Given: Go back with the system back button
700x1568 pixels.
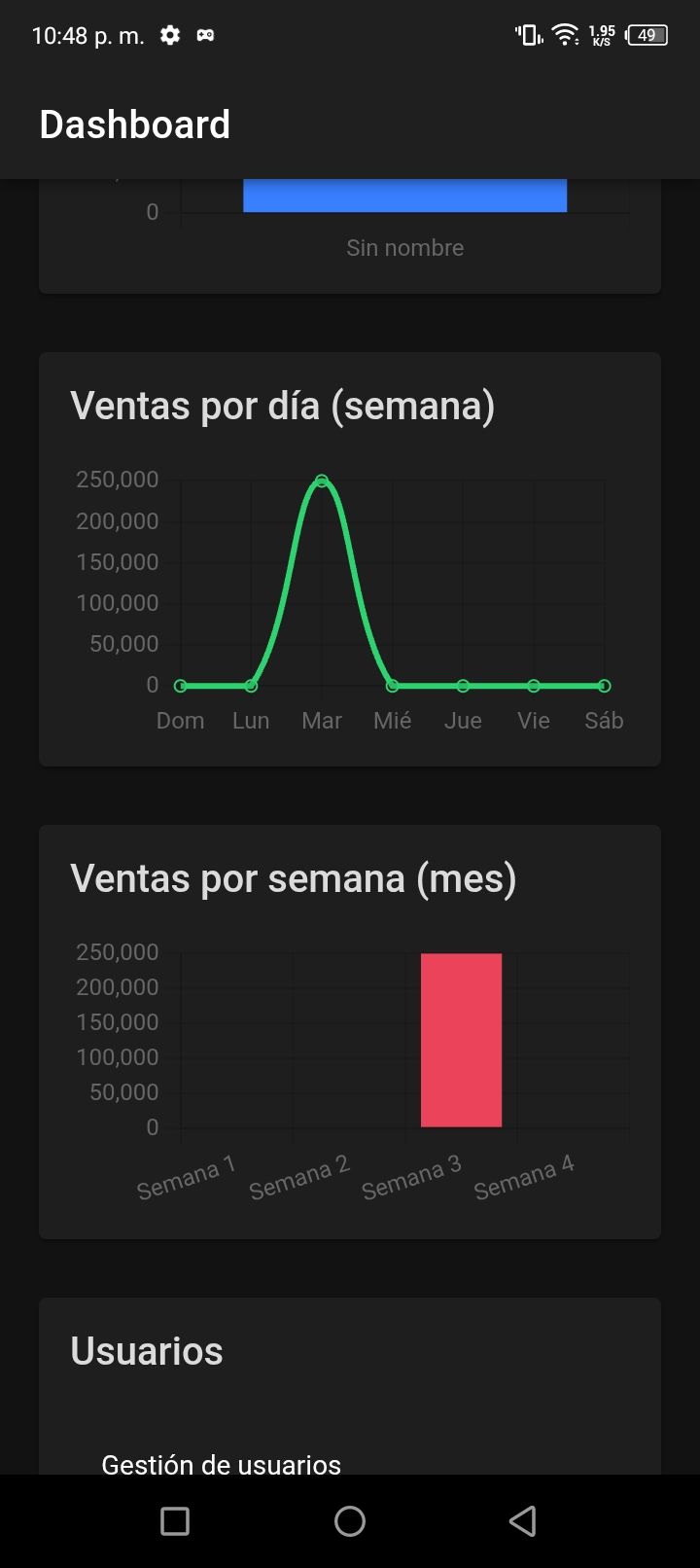Looking at the screenshot, I should [x=523, y=1520].
